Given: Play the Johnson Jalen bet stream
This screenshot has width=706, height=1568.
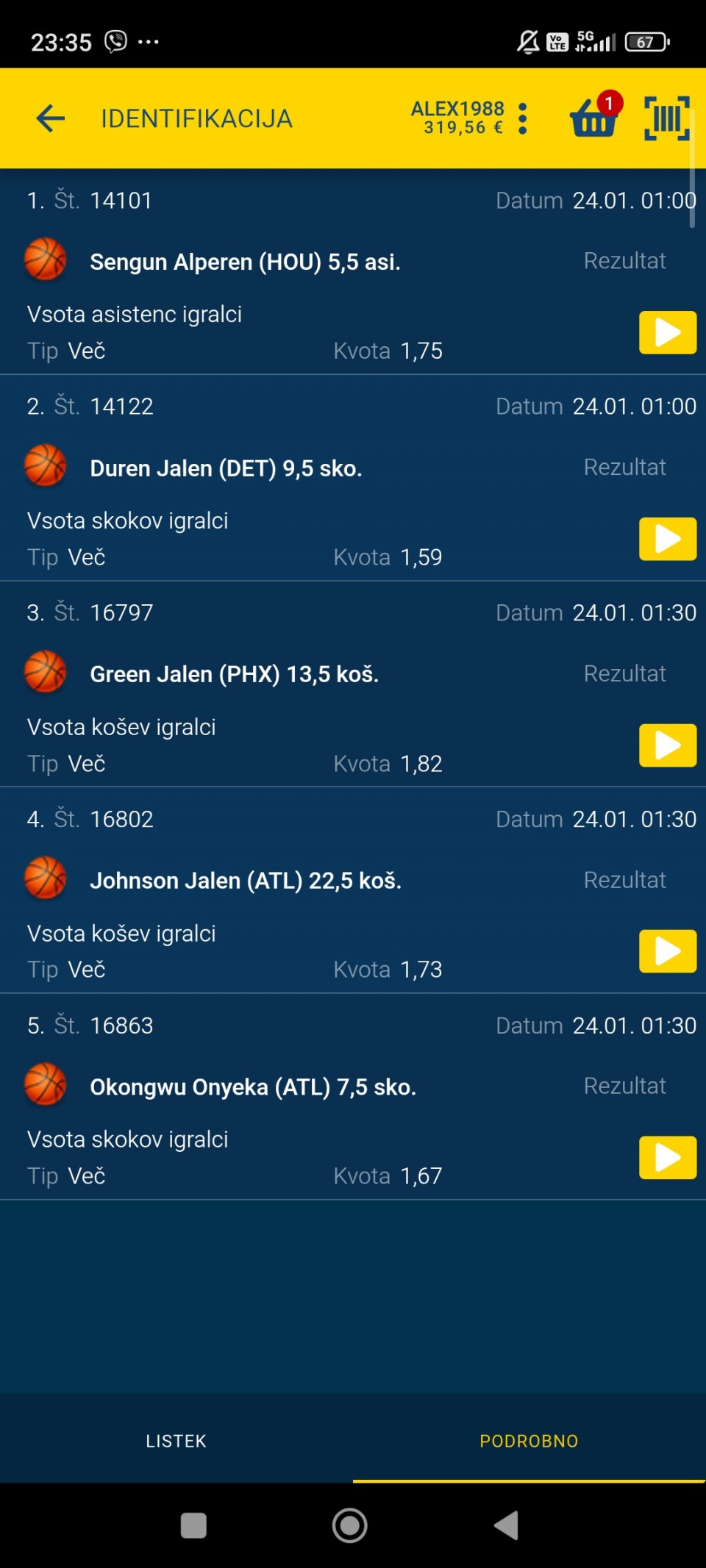Looking at the screenshot, I should (x=667, y=951).
